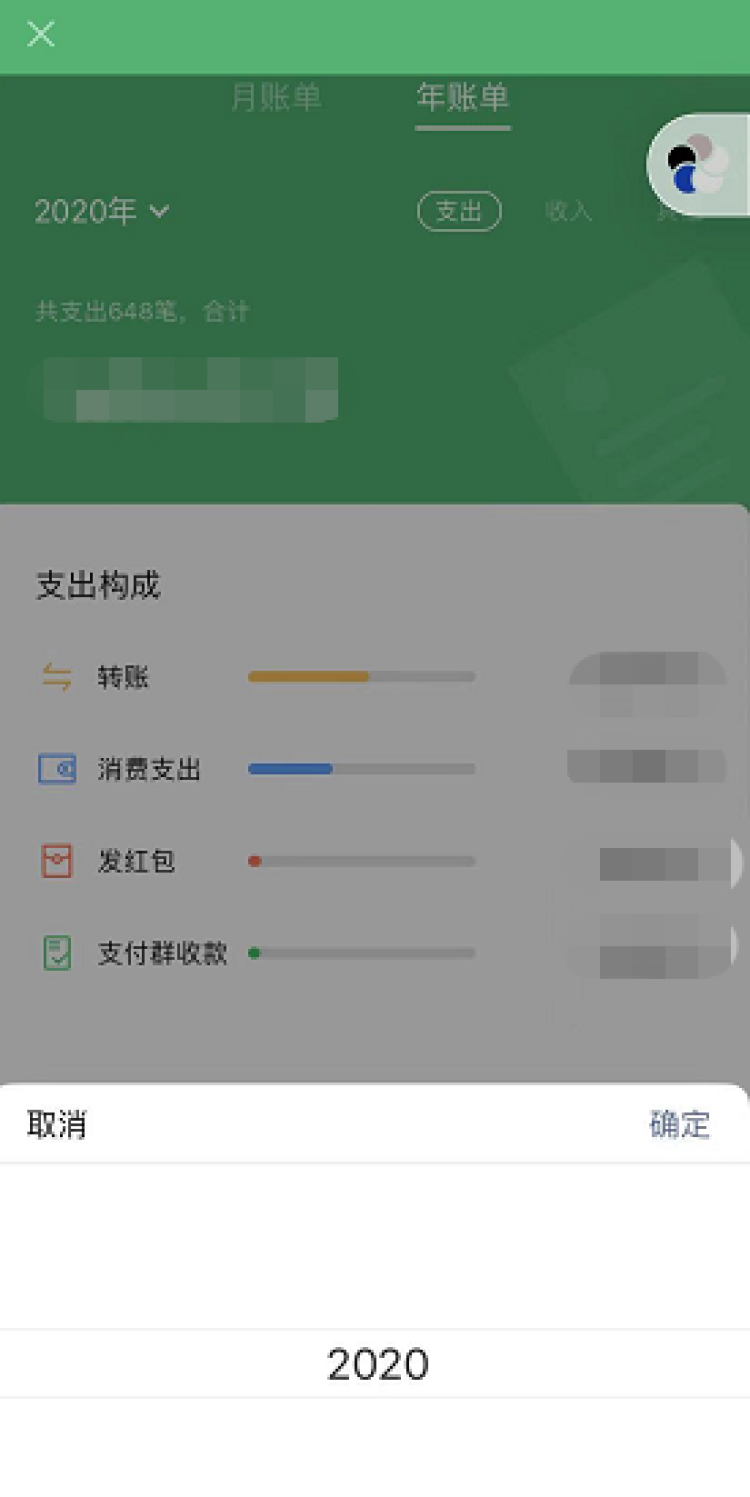Switch to the 收入 filter

tap(568, 211)
